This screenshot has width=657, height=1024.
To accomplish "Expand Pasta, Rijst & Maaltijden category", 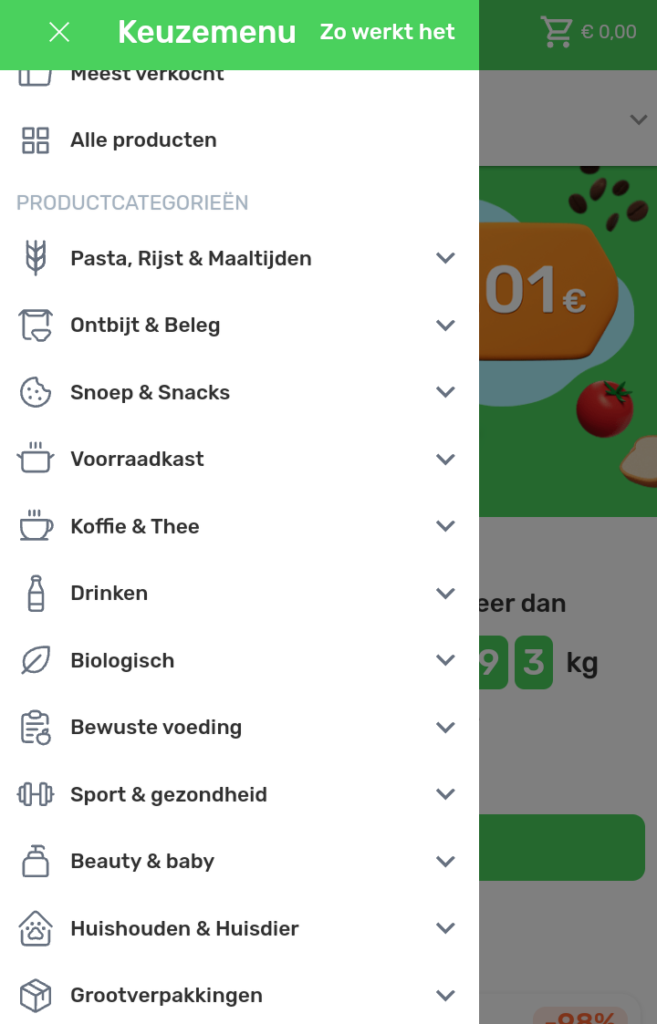I will [x=445, y=258].
